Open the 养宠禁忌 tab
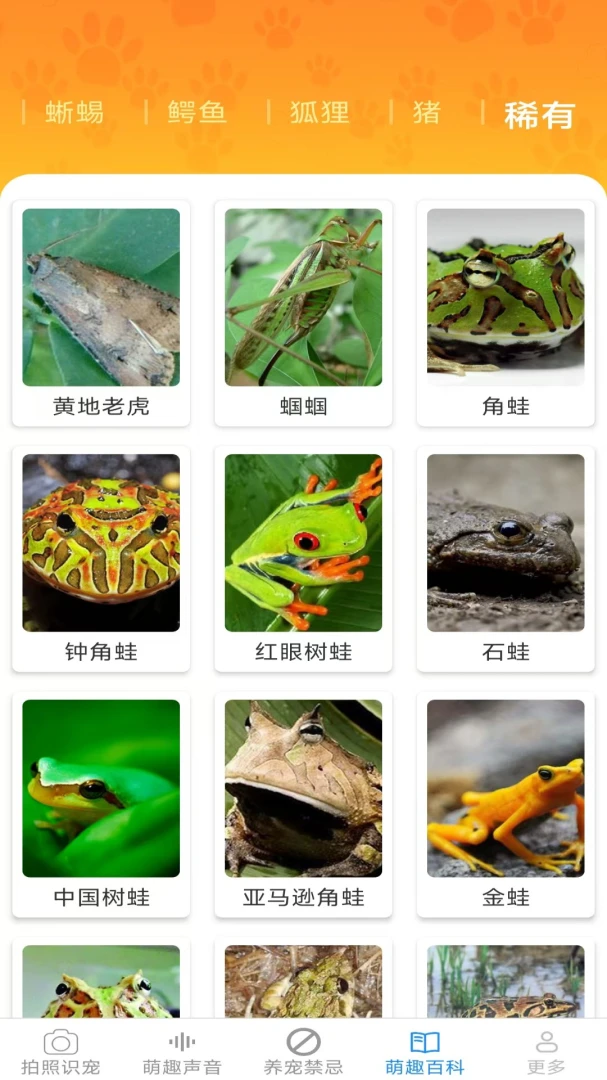The width and height of the screenshot is (607, 1080). click(x=303, y=1052)
